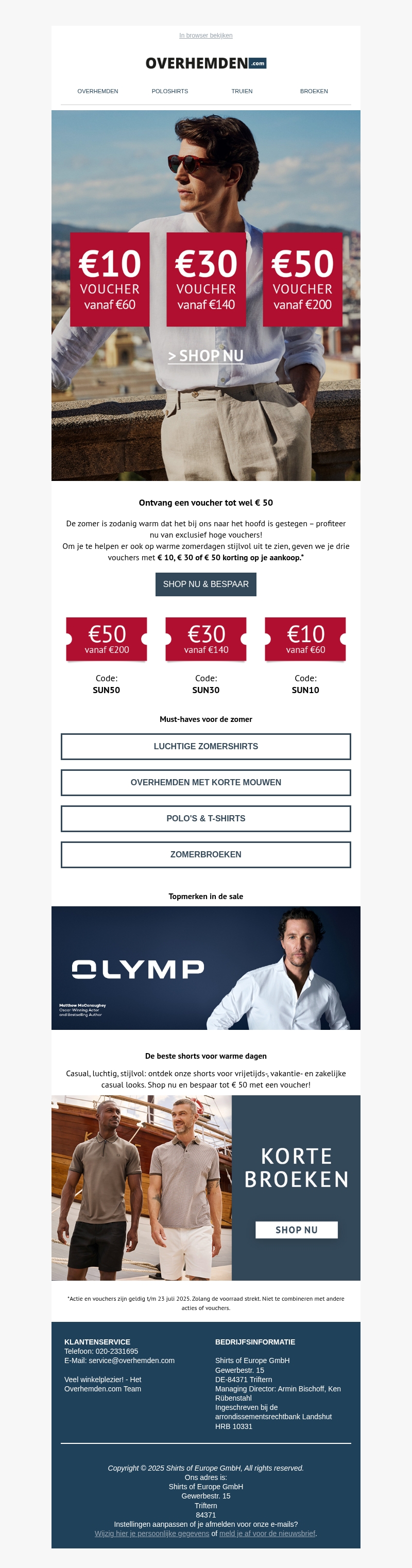Unsubscribe via 'meld je af voor de nieuwsbrief'

pyautogui.click(x=267, y=1533)
